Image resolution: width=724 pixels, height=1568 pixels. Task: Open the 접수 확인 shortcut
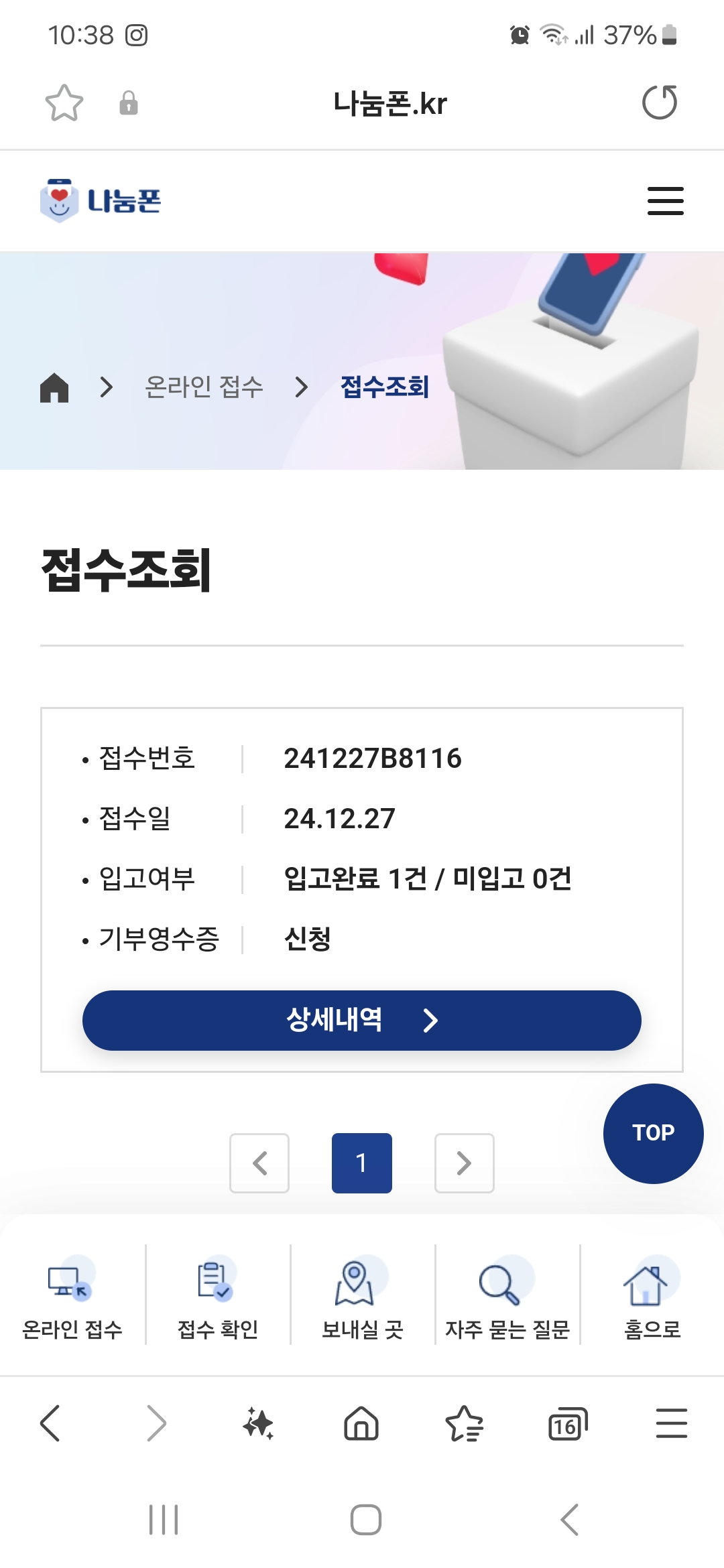(217, 1297)
